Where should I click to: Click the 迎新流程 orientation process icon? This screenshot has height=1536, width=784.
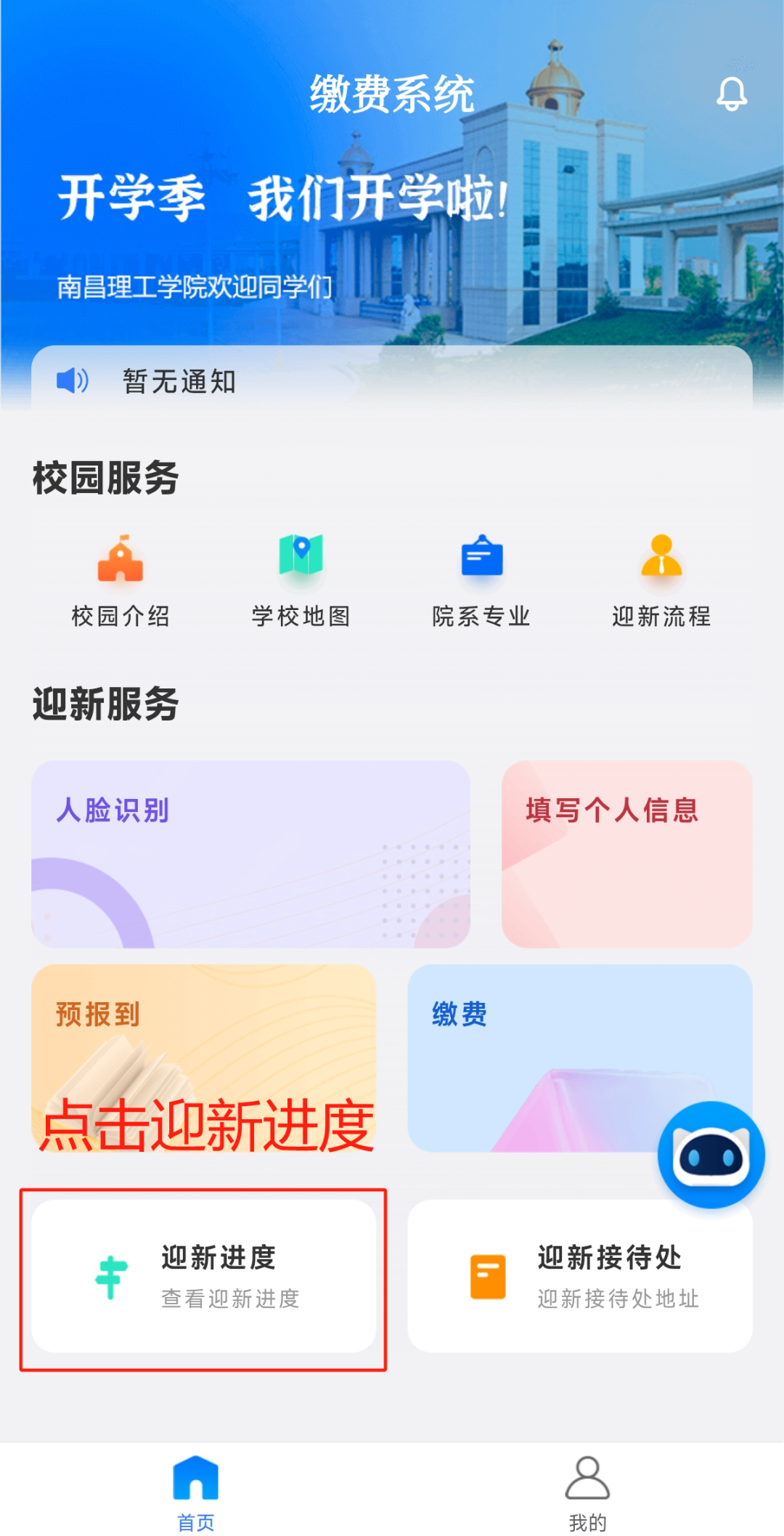[661, 563]
